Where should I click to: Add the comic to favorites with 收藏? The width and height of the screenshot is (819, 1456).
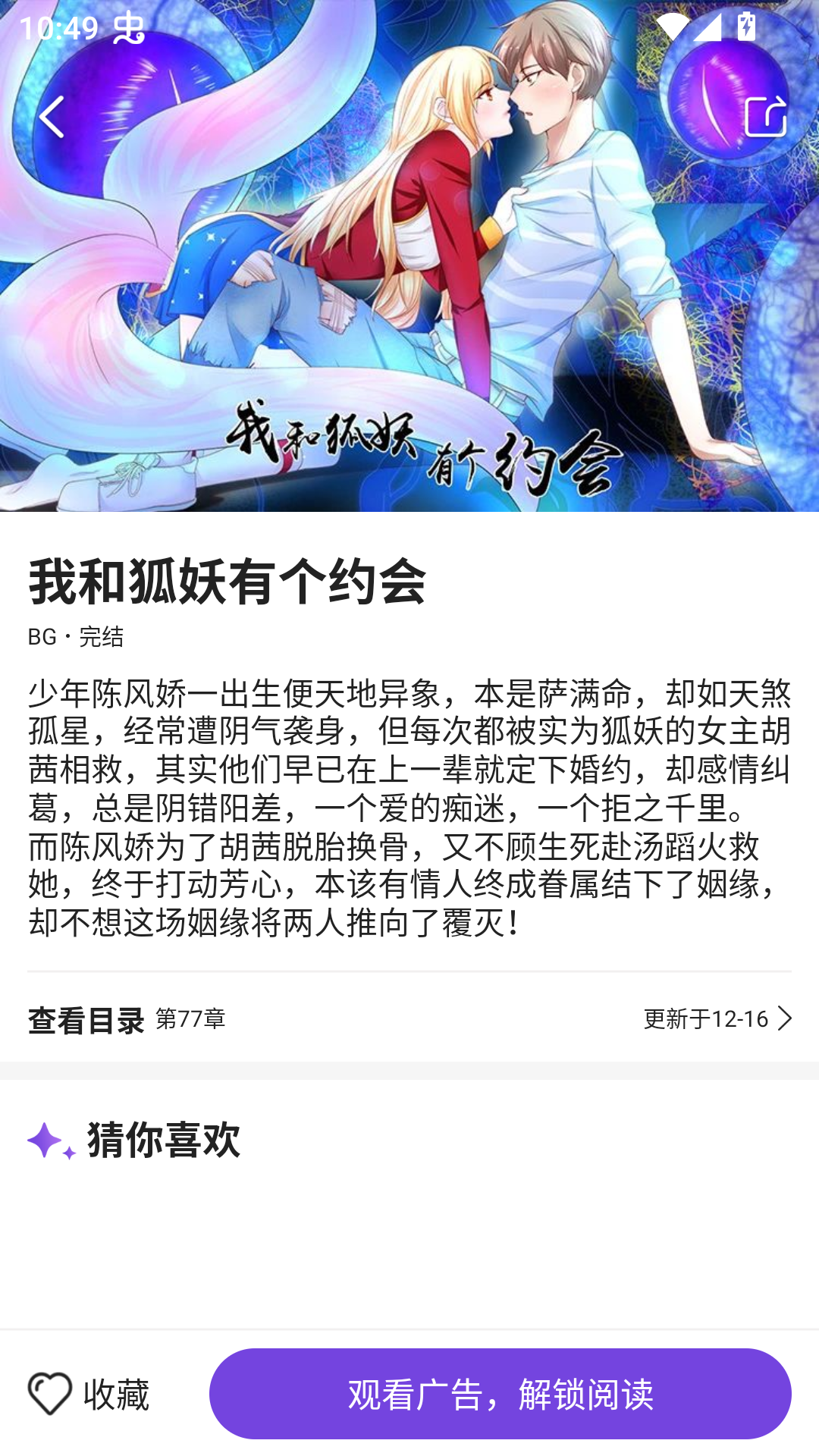click(89, 1394)
